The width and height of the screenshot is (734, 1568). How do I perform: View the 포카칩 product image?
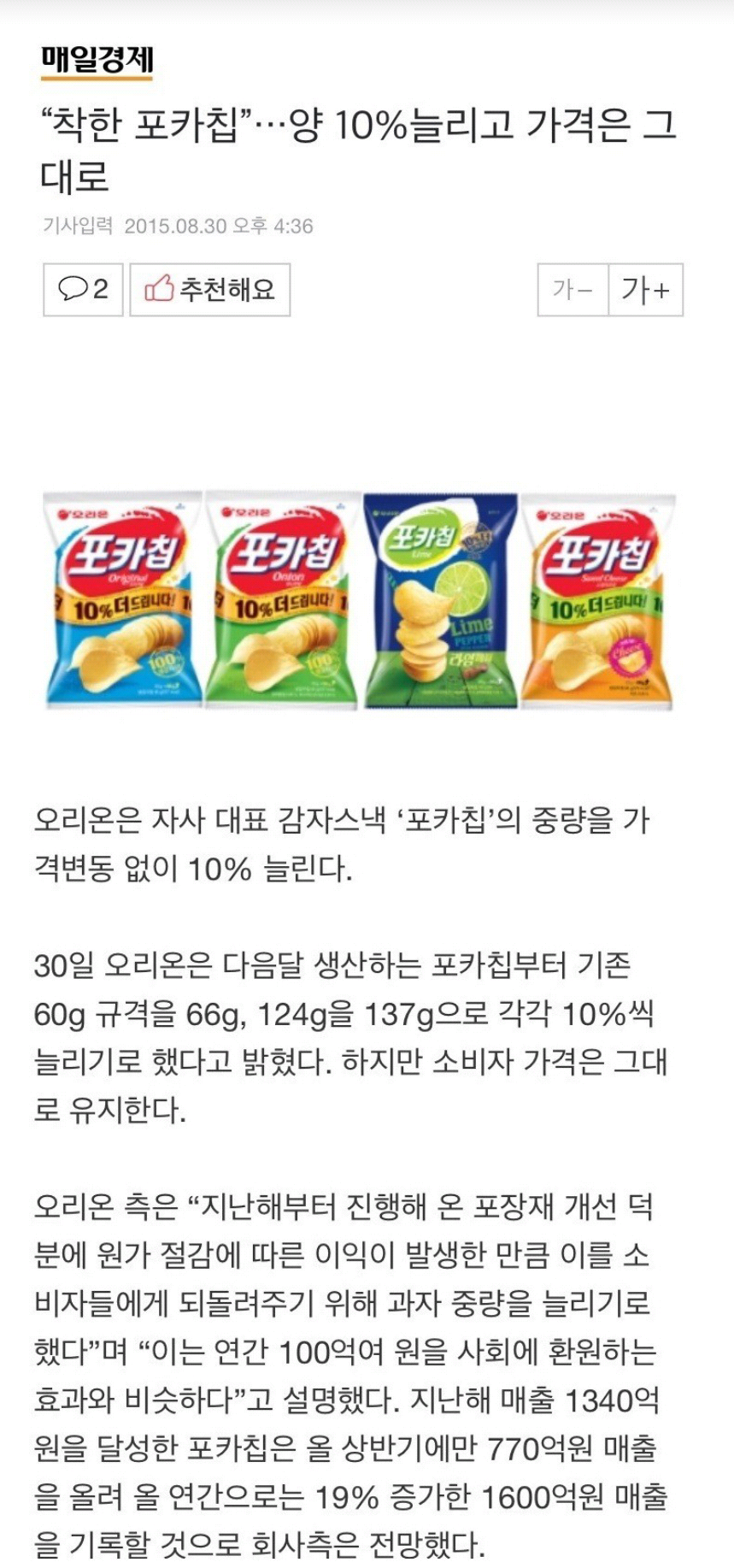click(x=359, y=600)
